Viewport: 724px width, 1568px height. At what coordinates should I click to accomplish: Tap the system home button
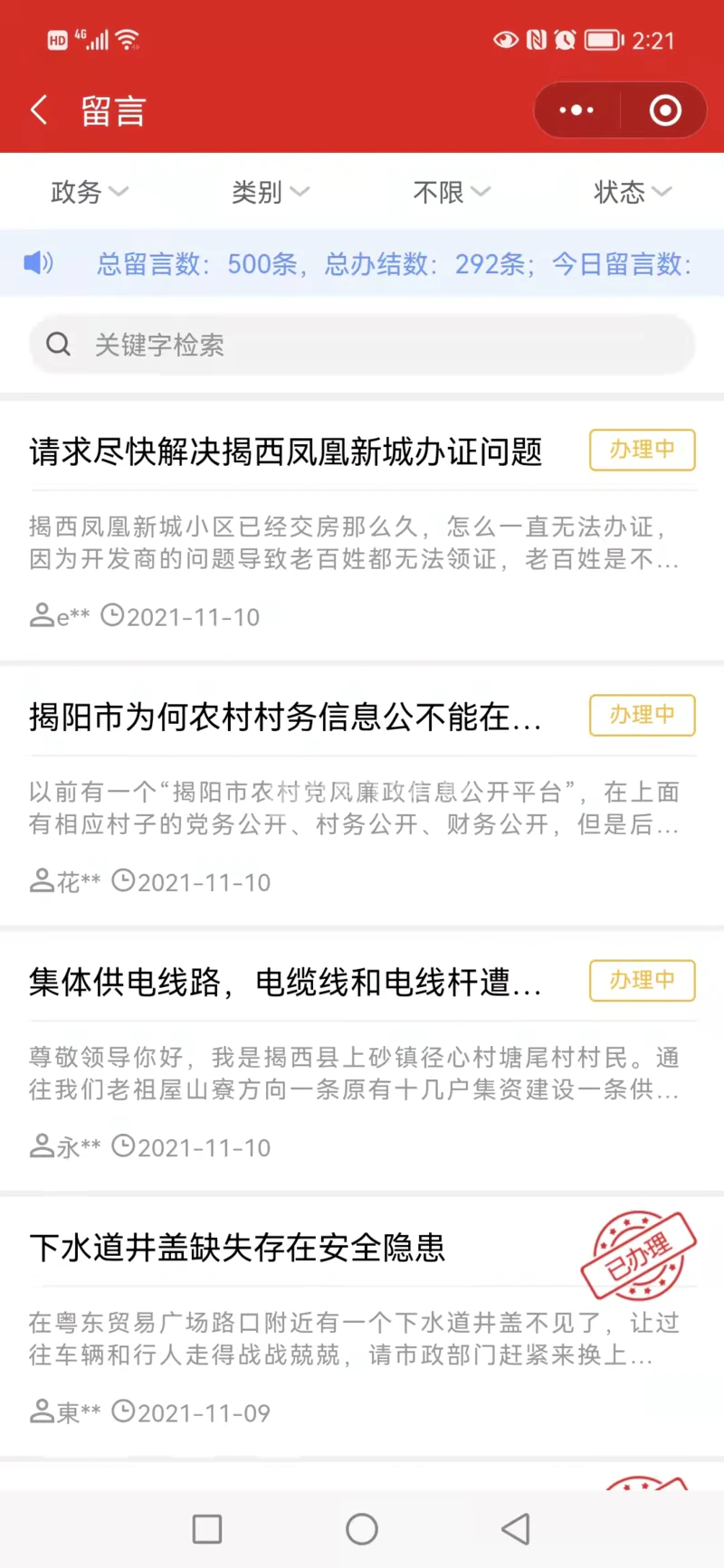pyautogui.click(x=362, y=1529)
